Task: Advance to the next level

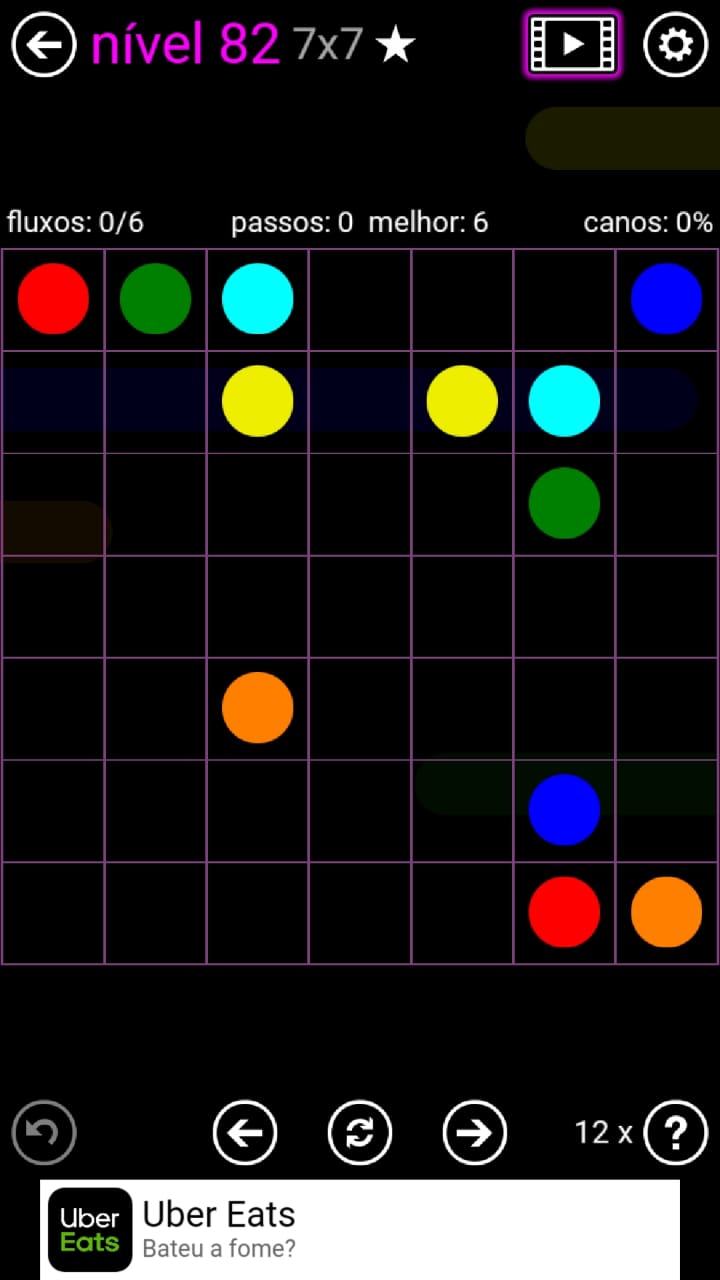Action: coord(475,1132)
